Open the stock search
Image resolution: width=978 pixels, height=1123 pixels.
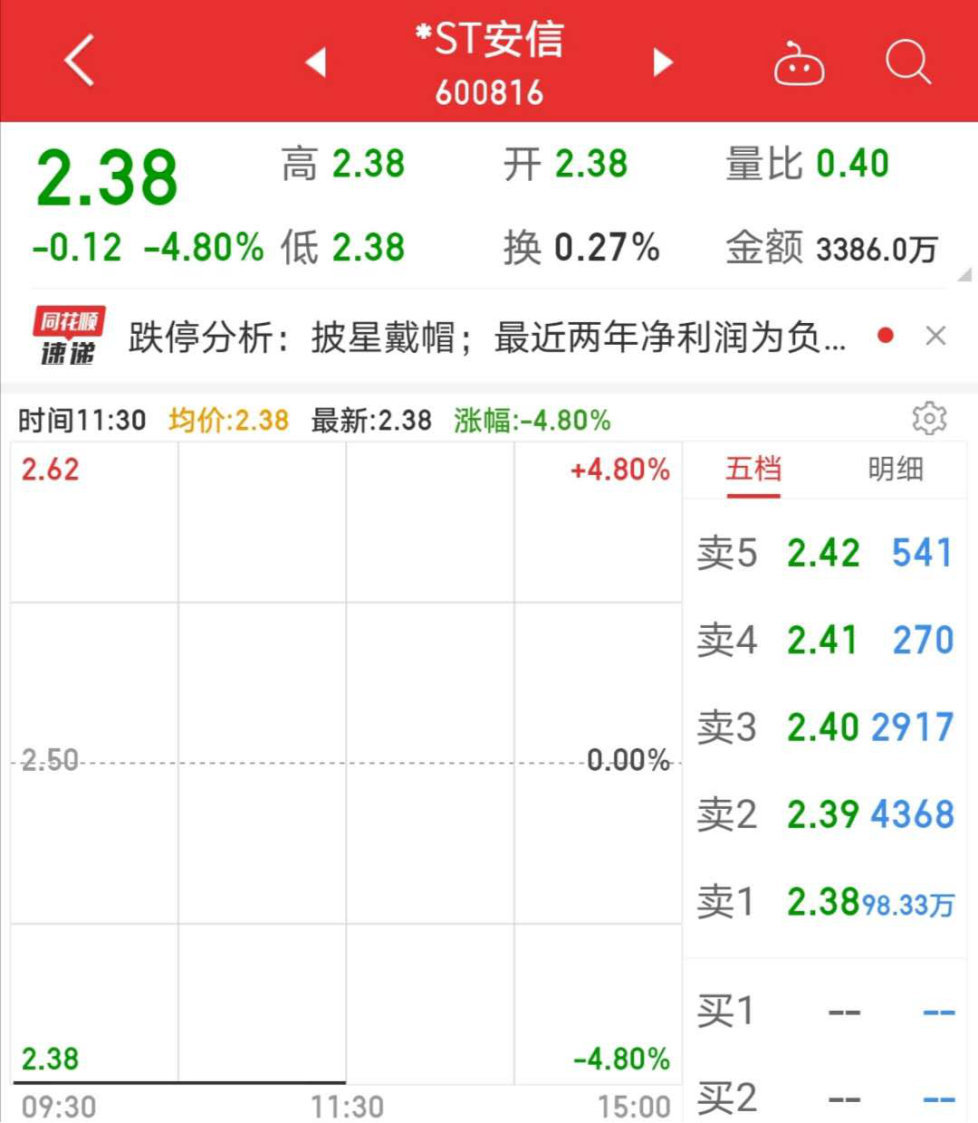pyautogui.click(x=908, y=64)
